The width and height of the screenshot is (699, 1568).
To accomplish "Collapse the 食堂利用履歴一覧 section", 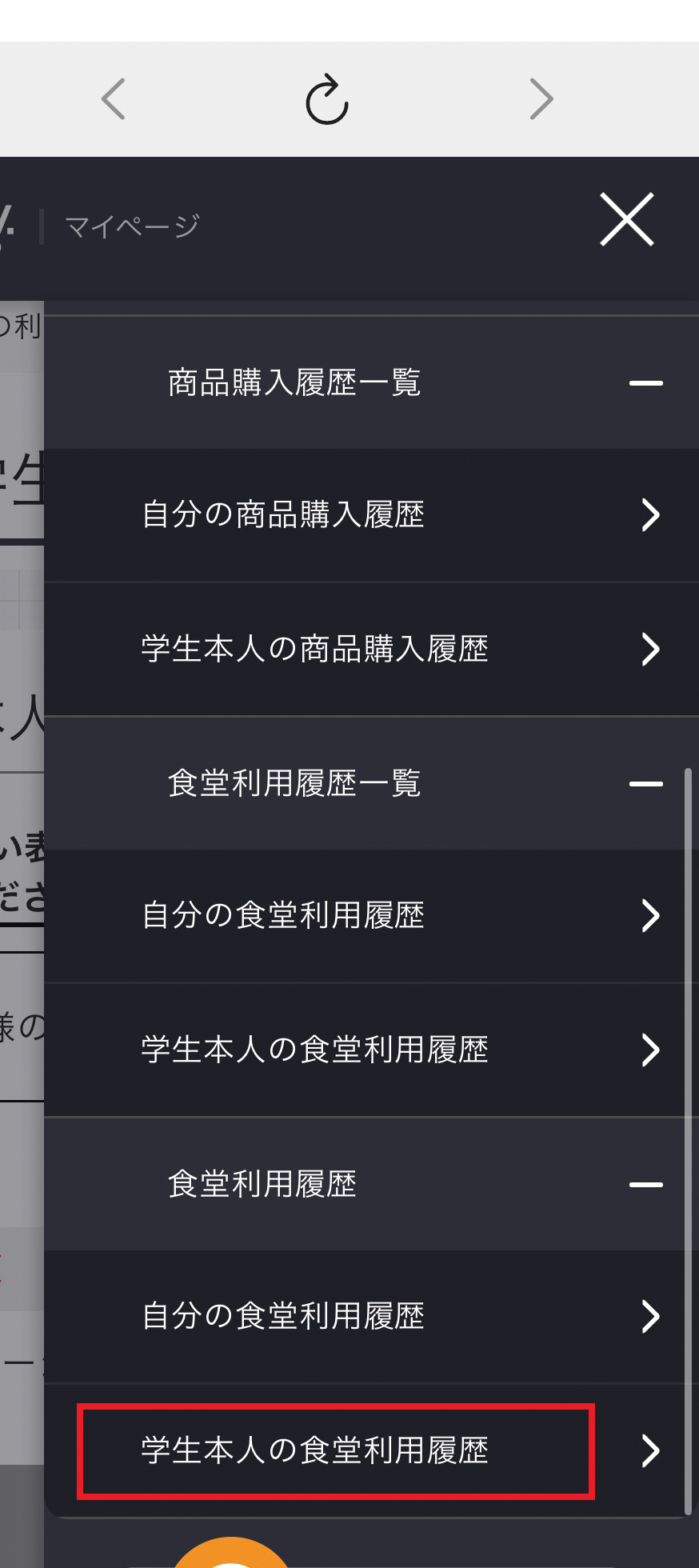I will pyautogui.click(x=371, y=783).
